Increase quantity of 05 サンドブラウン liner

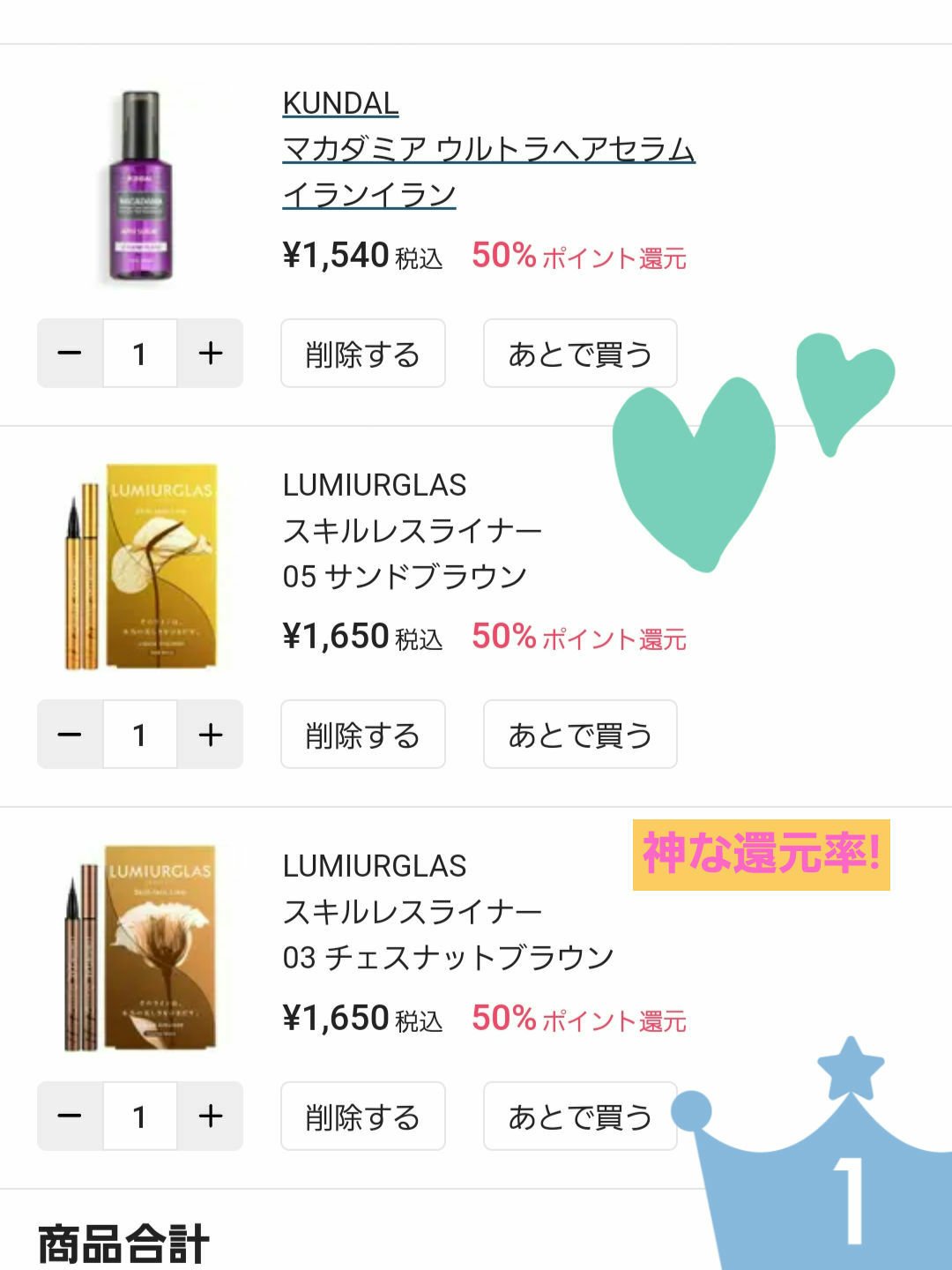pyautogui.click(x=209, y=734)
